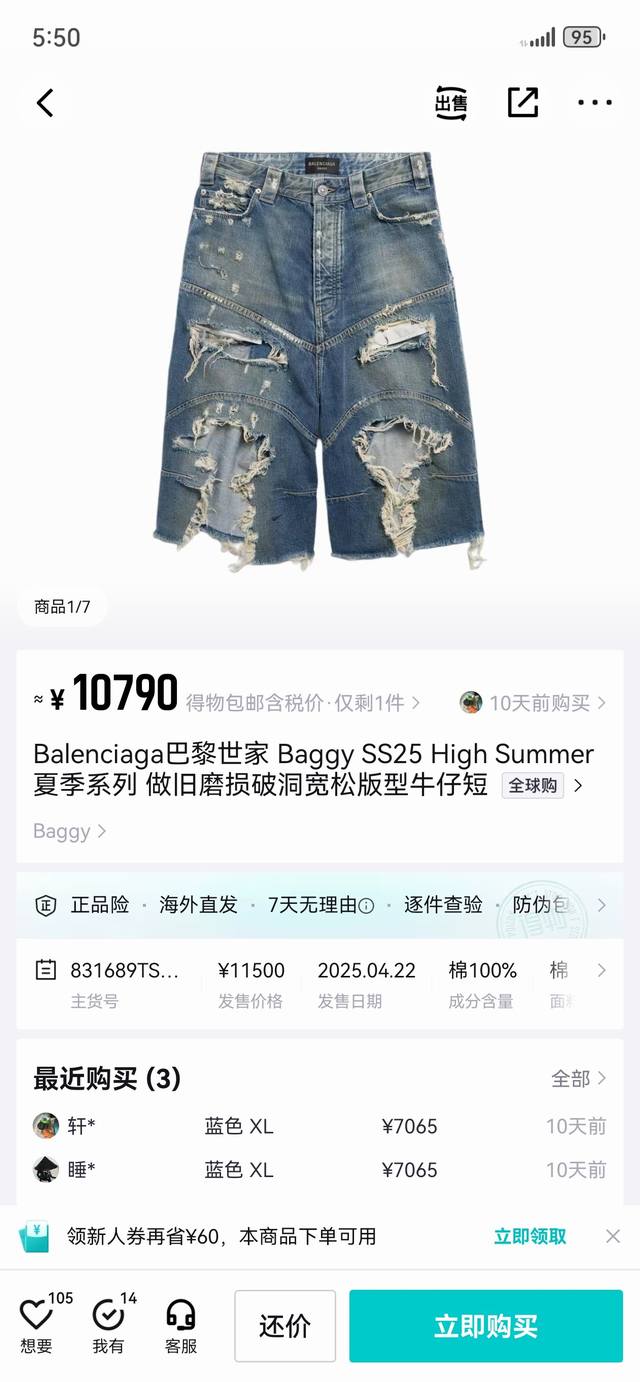Screen dimensions: 640x1382
Task: Open the recent purchase record link
Action: (x=534, y=703)
